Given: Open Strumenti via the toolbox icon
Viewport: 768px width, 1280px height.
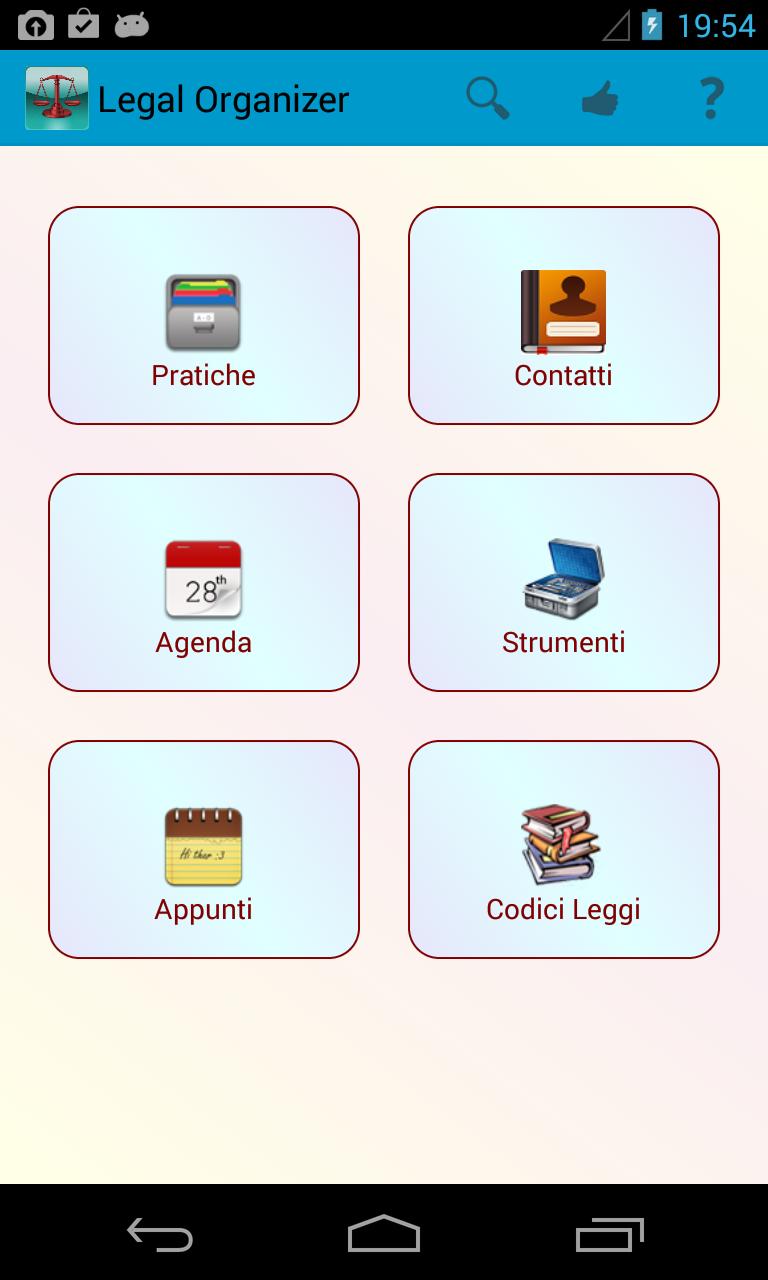Looking at the screenshot, I should (563, 580).
